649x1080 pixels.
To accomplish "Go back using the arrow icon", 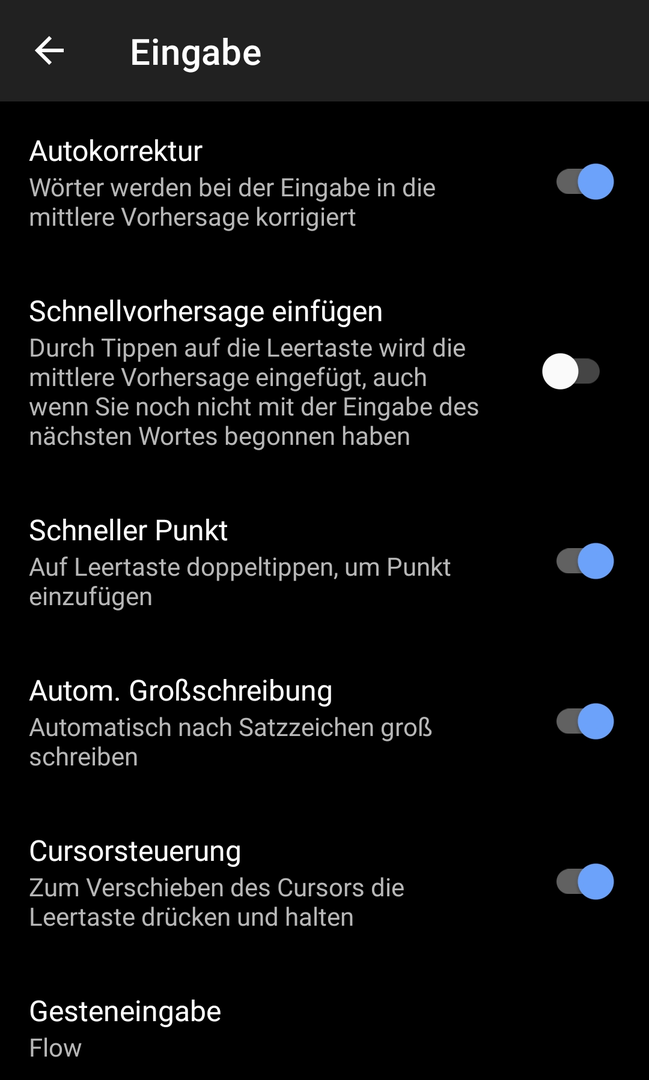I will [x=49, y=51].
